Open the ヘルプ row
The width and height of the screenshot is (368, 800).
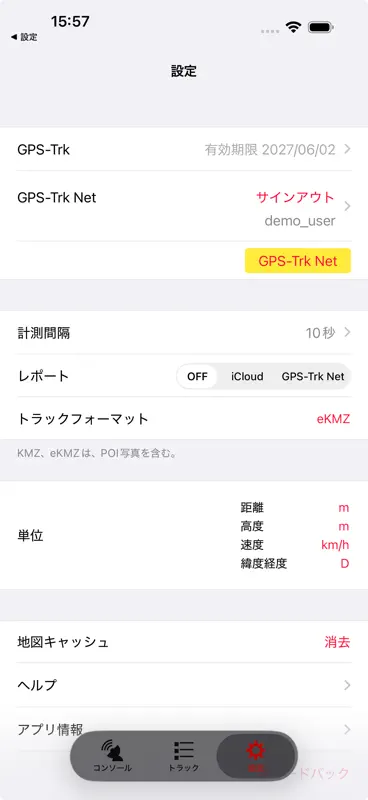184,685
